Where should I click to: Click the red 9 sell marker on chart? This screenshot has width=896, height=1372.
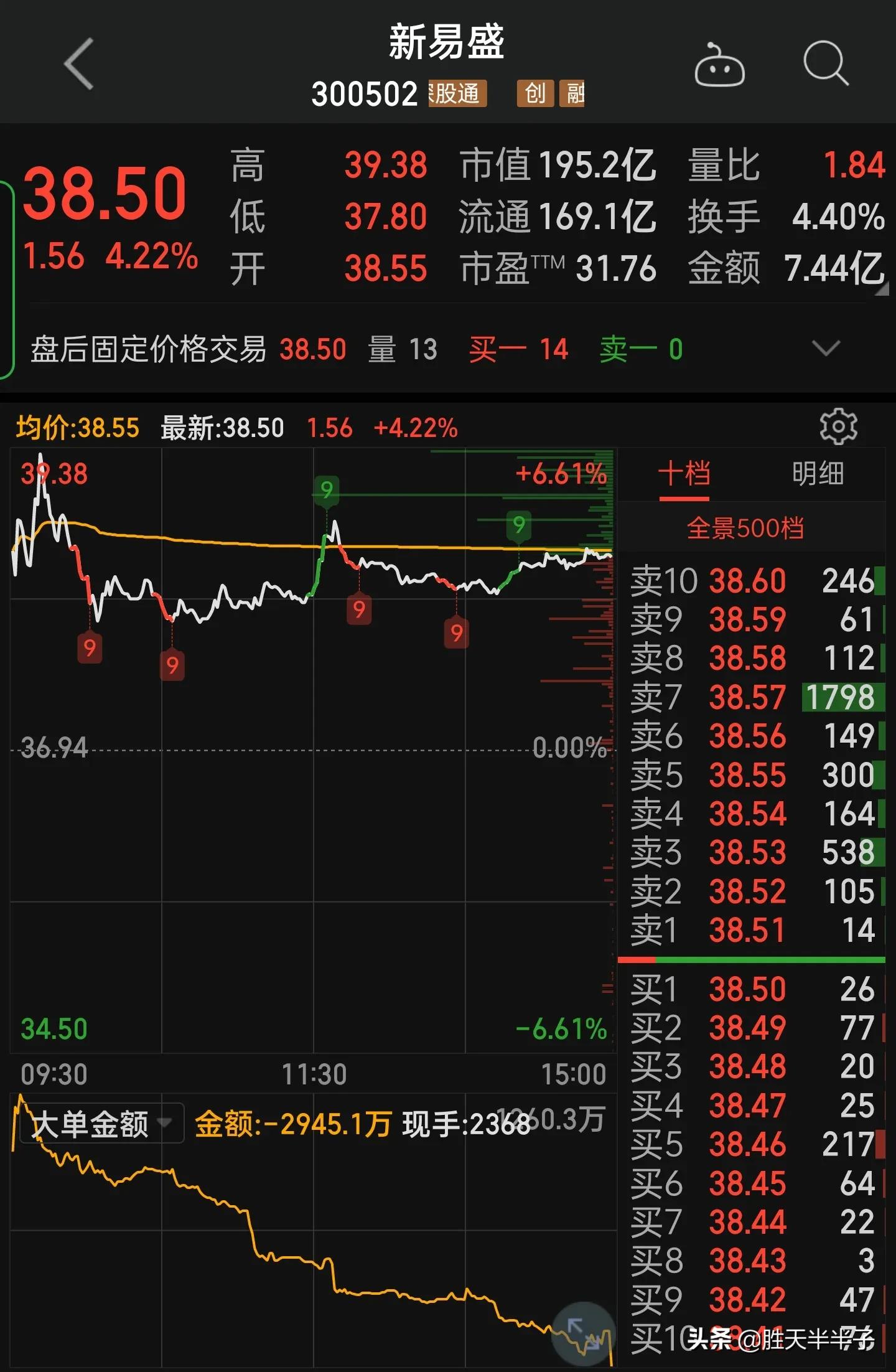(89, 647)
